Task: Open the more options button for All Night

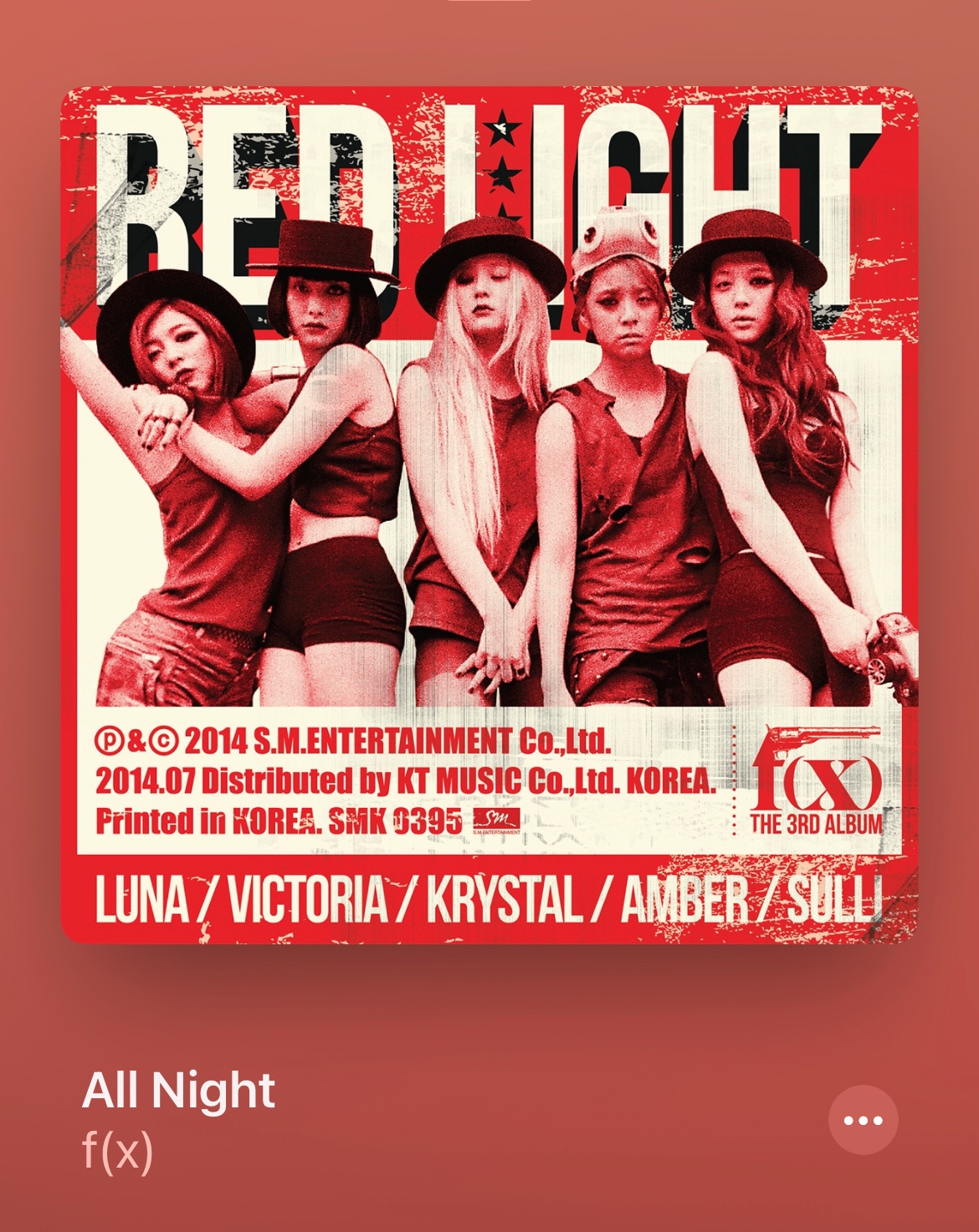Action: coord(863,1120)
